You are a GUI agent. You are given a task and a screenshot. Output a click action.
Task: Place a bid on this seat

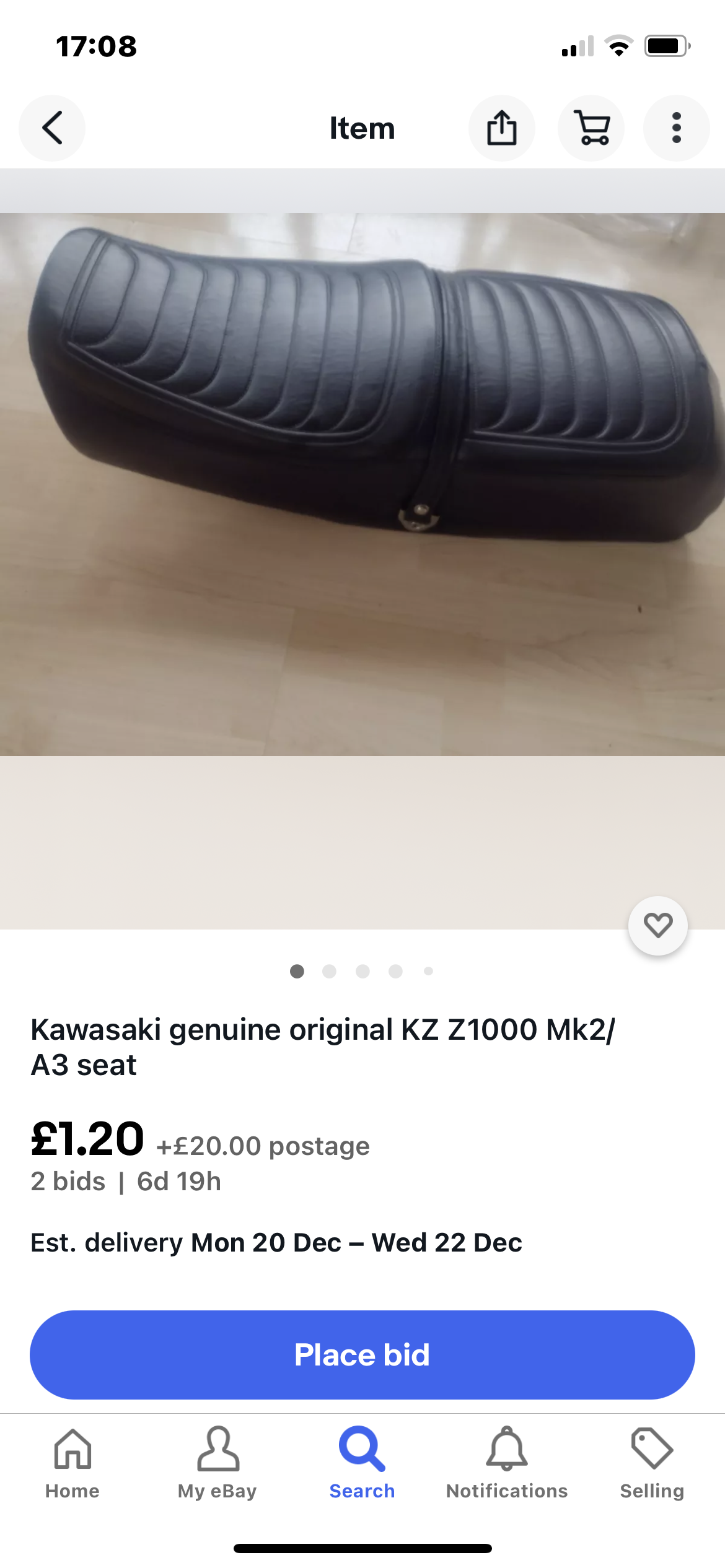pos(362,1354)
